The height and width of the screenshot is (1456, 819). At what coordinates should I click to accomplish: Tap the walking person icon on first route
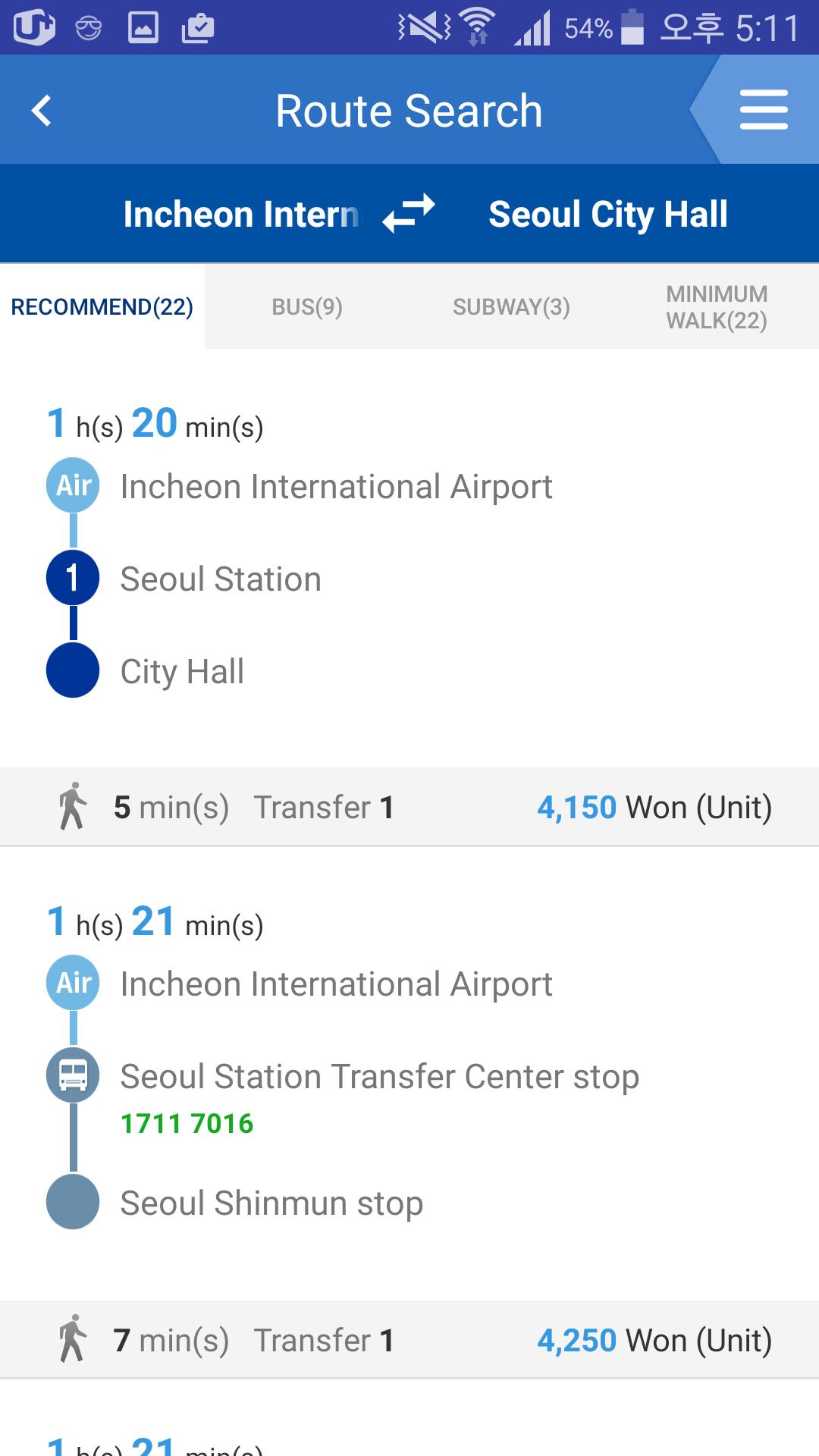click(74, 806)
